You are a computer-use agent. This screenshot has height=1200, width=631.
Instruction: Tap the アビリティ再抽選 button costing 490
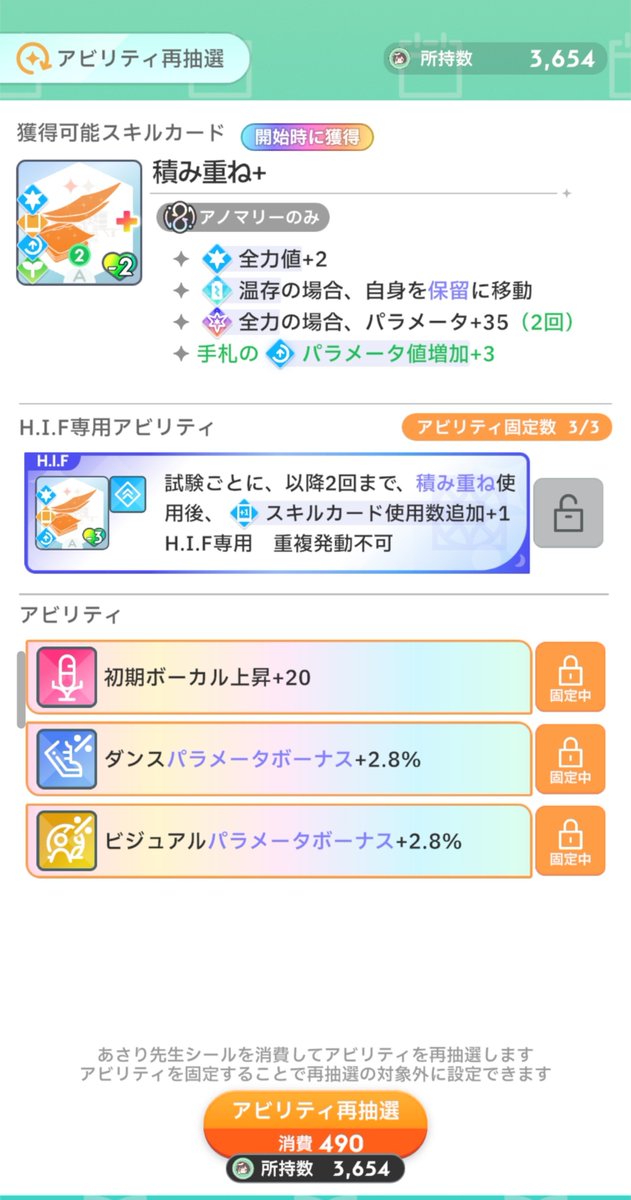[x=315, y=1124]
